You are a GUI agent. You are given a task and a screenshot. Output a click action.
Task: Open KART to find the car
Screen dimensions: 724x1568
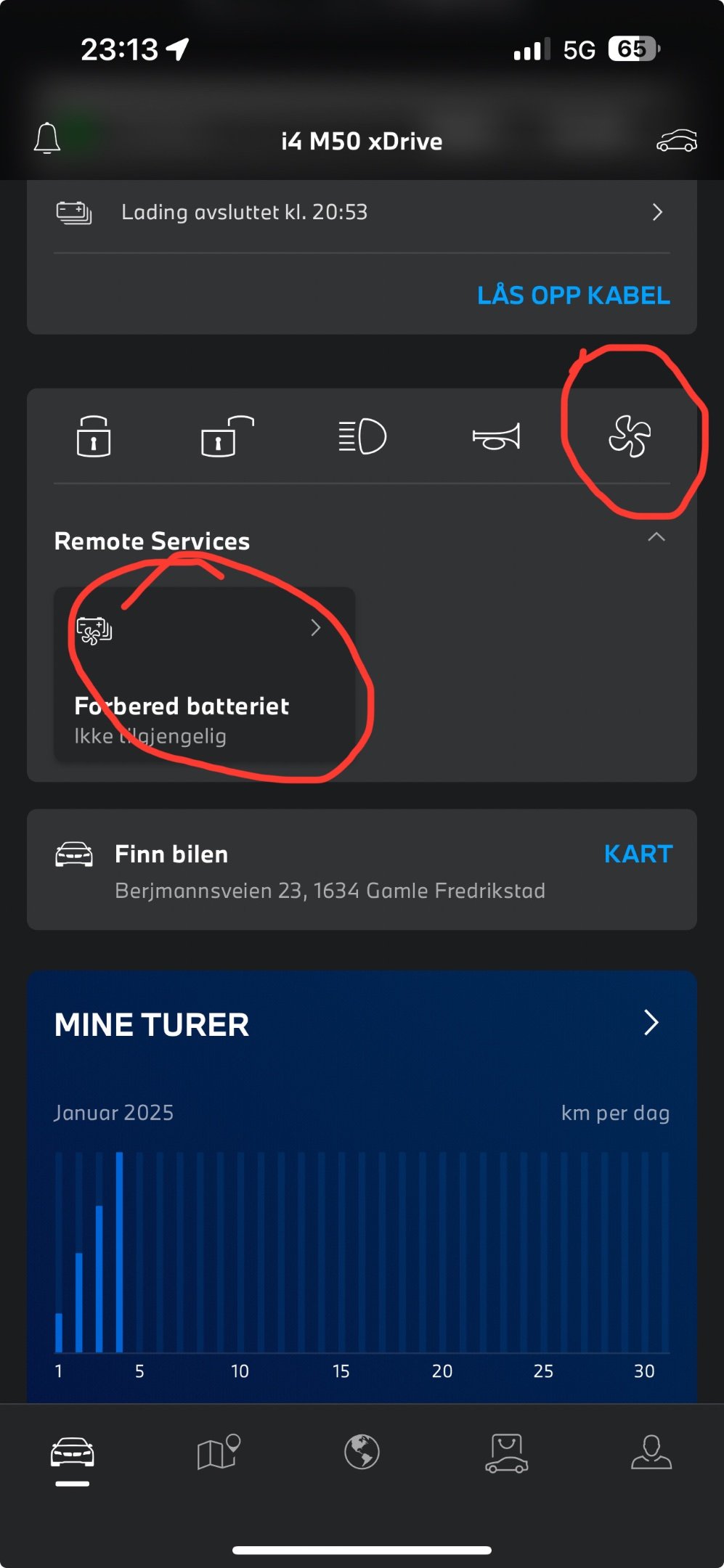click(638, 854)
